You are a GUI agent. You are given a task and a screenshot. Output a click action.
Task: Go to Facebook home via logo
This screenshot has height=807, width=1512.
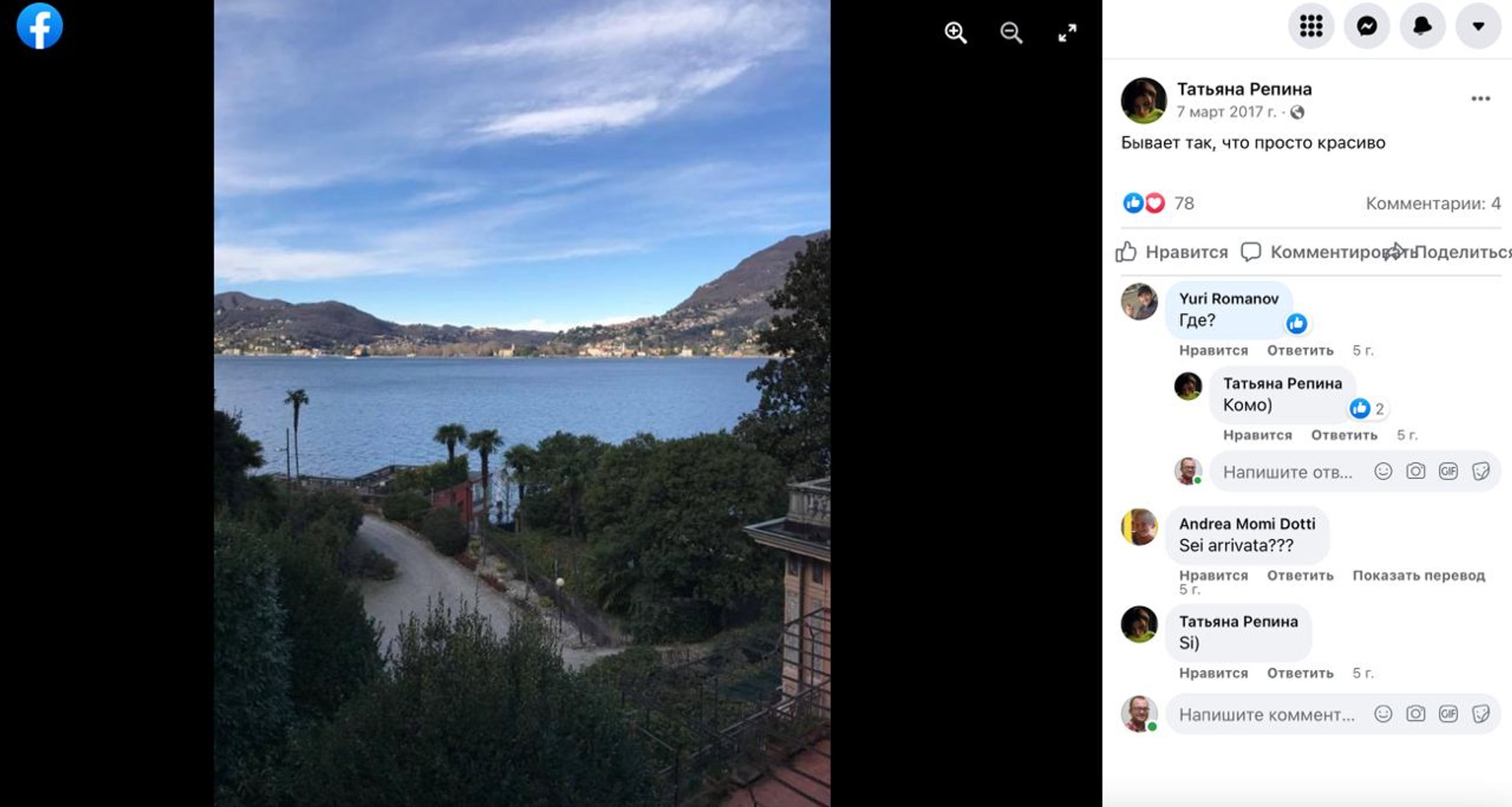(39, 27)
